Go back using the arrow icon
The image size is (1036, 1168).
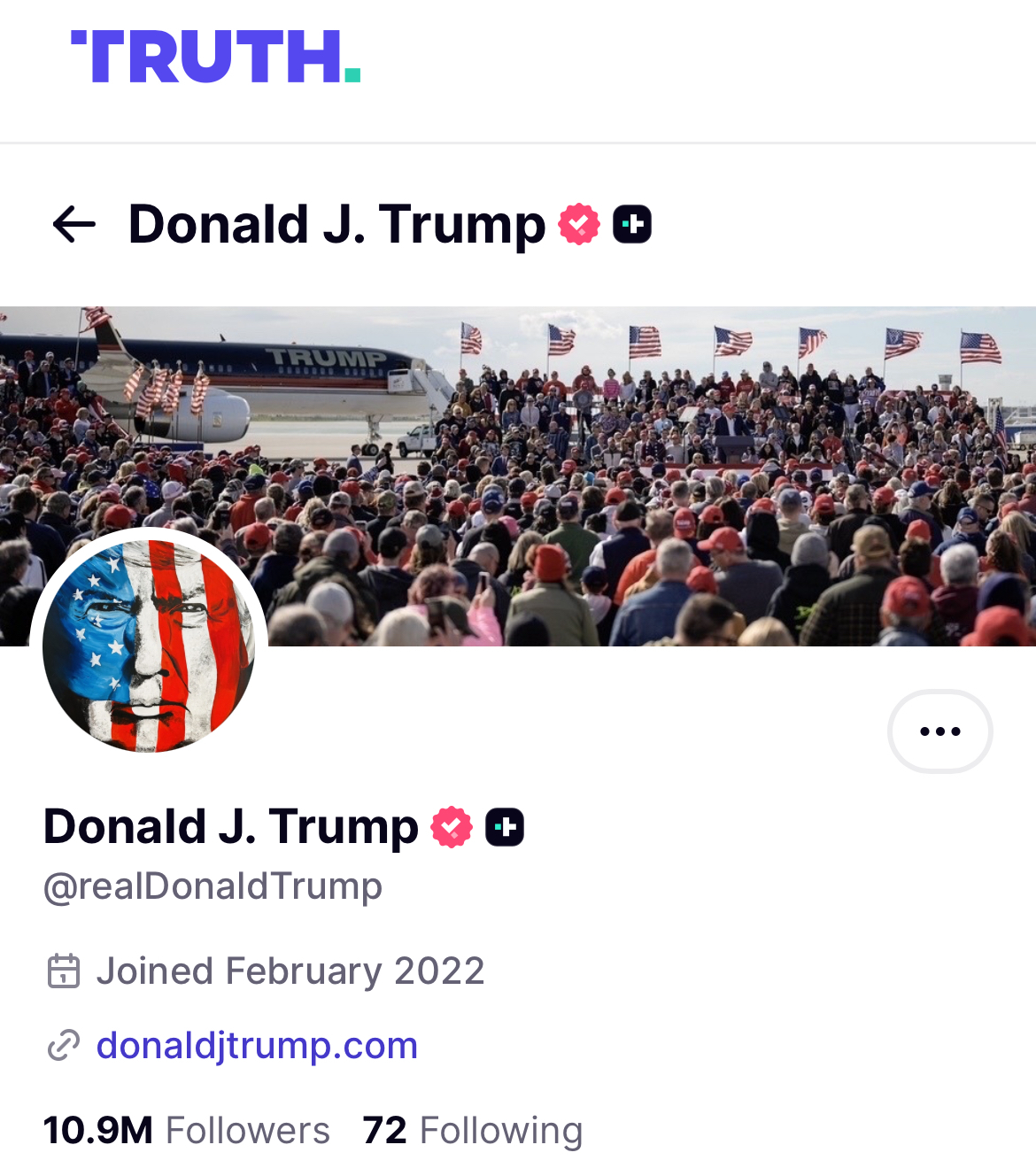[74, 225]
